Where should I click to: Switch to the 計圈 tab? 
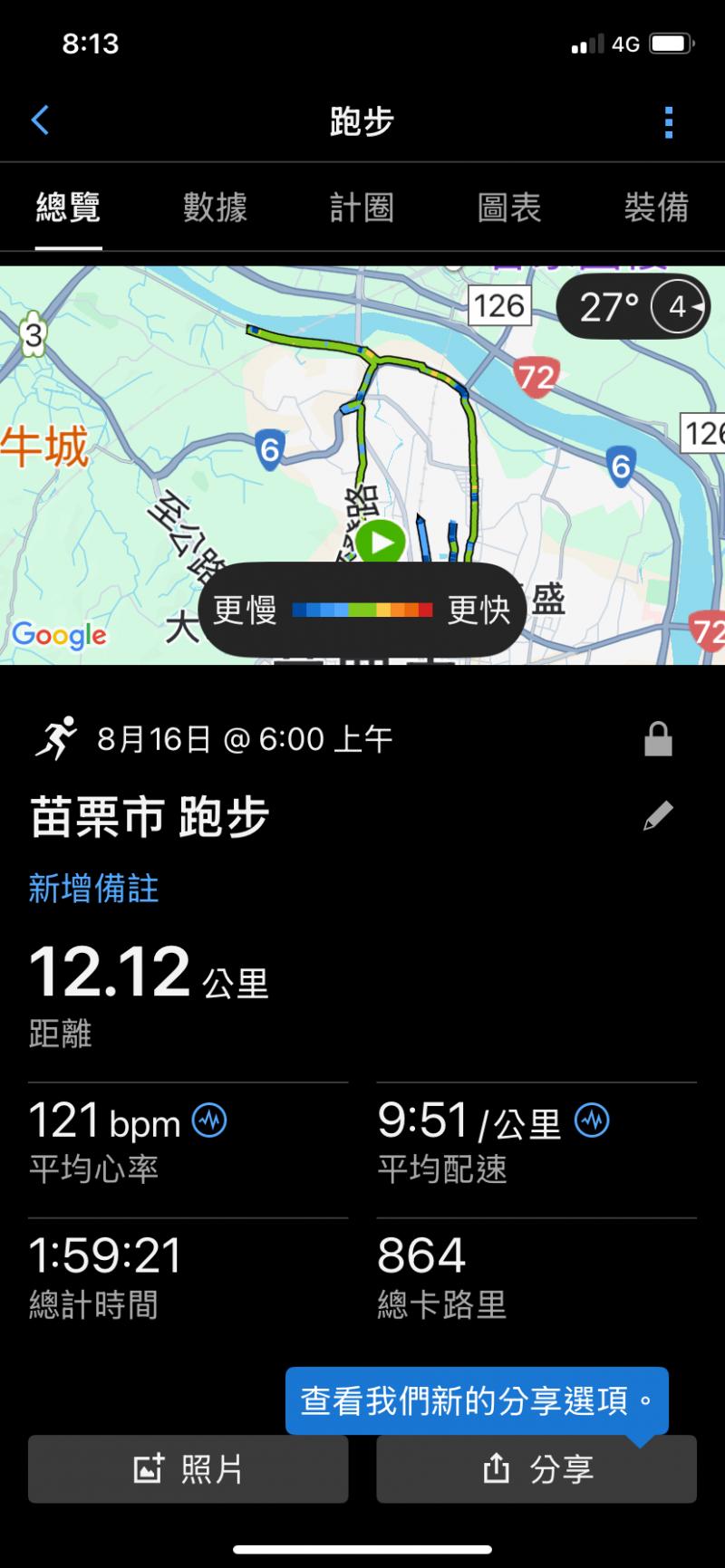coord(362,208)
